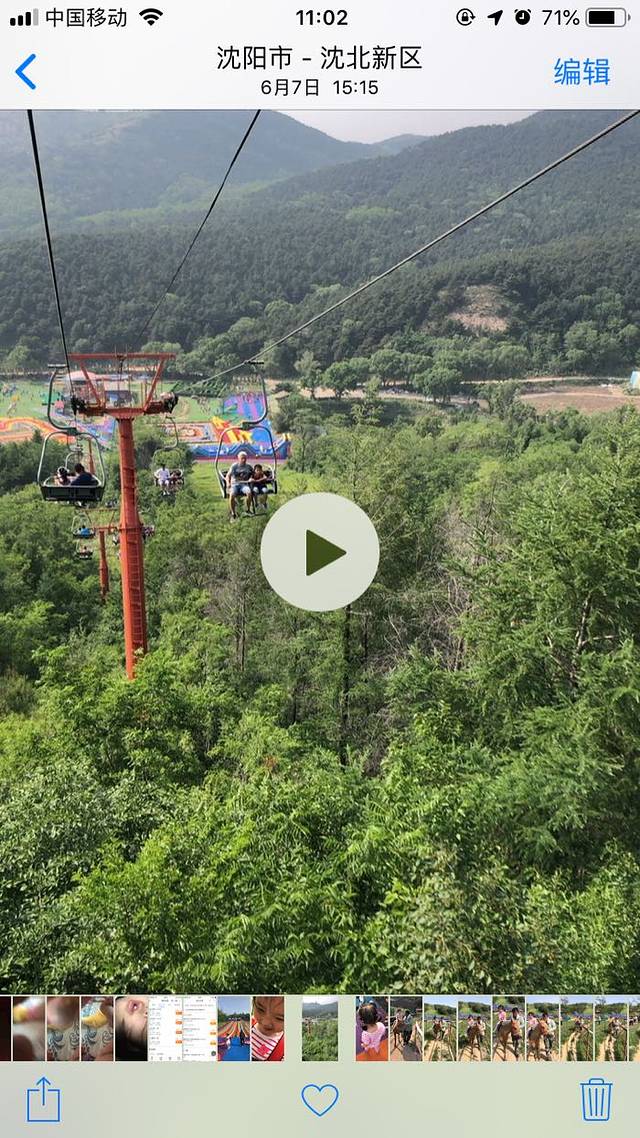
Task: Mark this video as a favorite
Action: tap(320, 1100)
